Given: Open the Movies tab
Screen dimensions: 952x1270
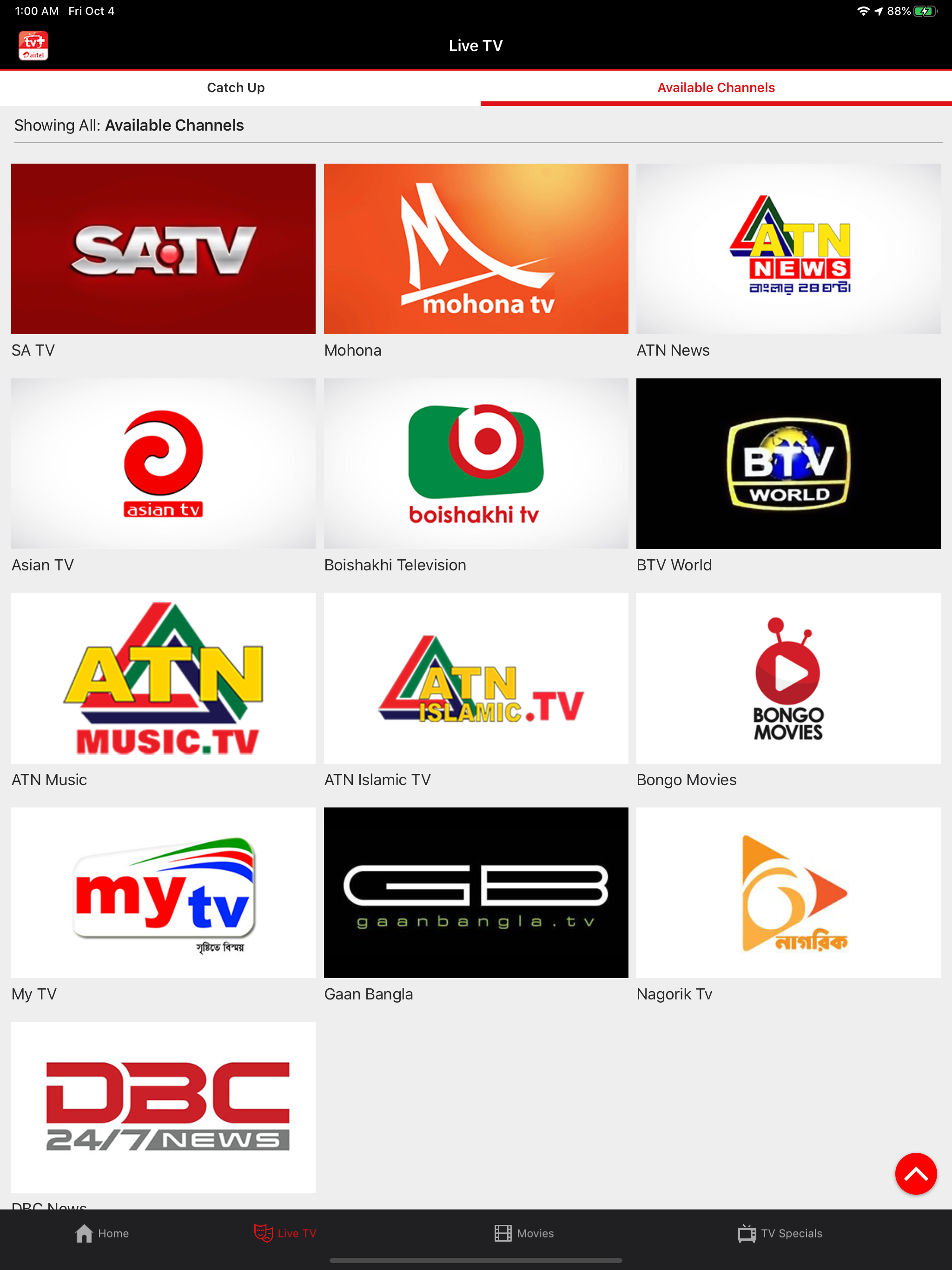Looking at the screenshot, I should point(524,1233).
